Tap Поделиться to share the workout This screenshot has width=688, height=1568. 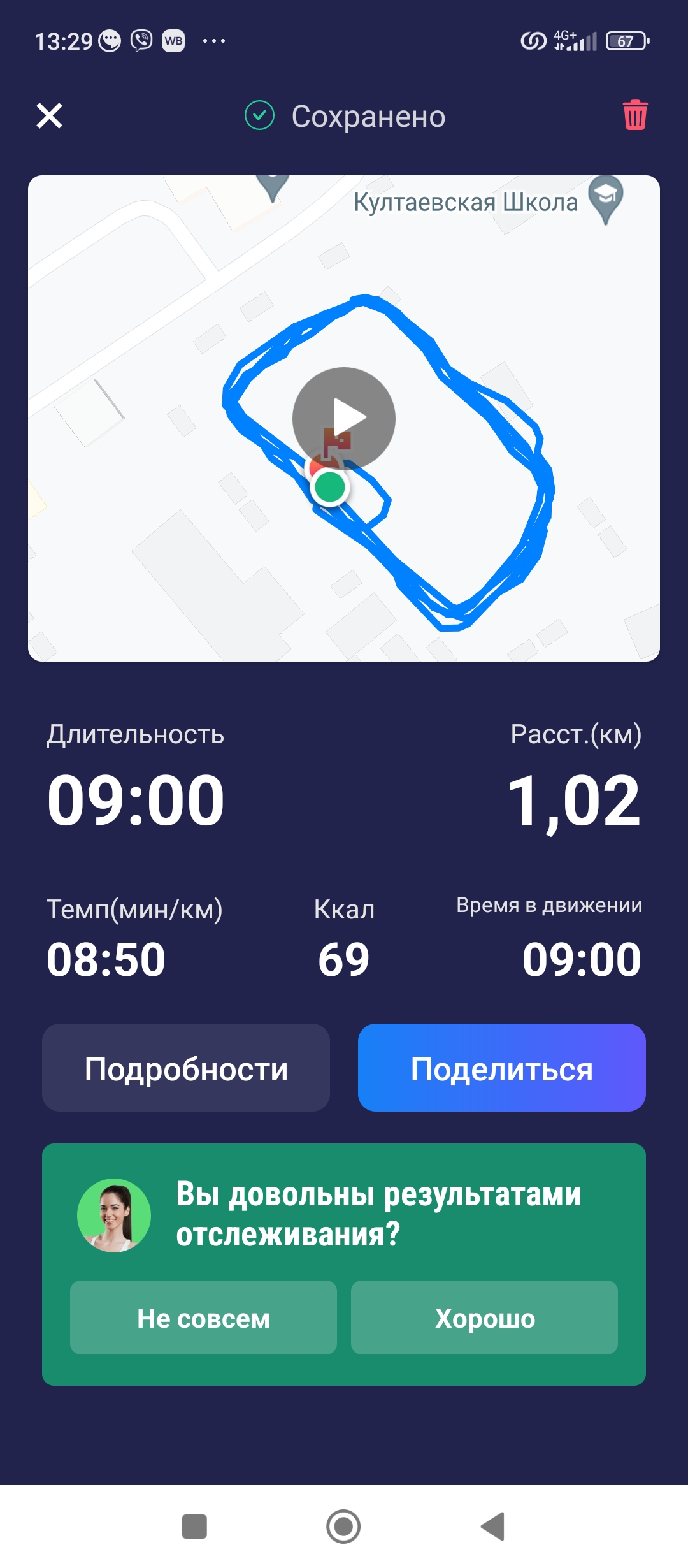502,1068
